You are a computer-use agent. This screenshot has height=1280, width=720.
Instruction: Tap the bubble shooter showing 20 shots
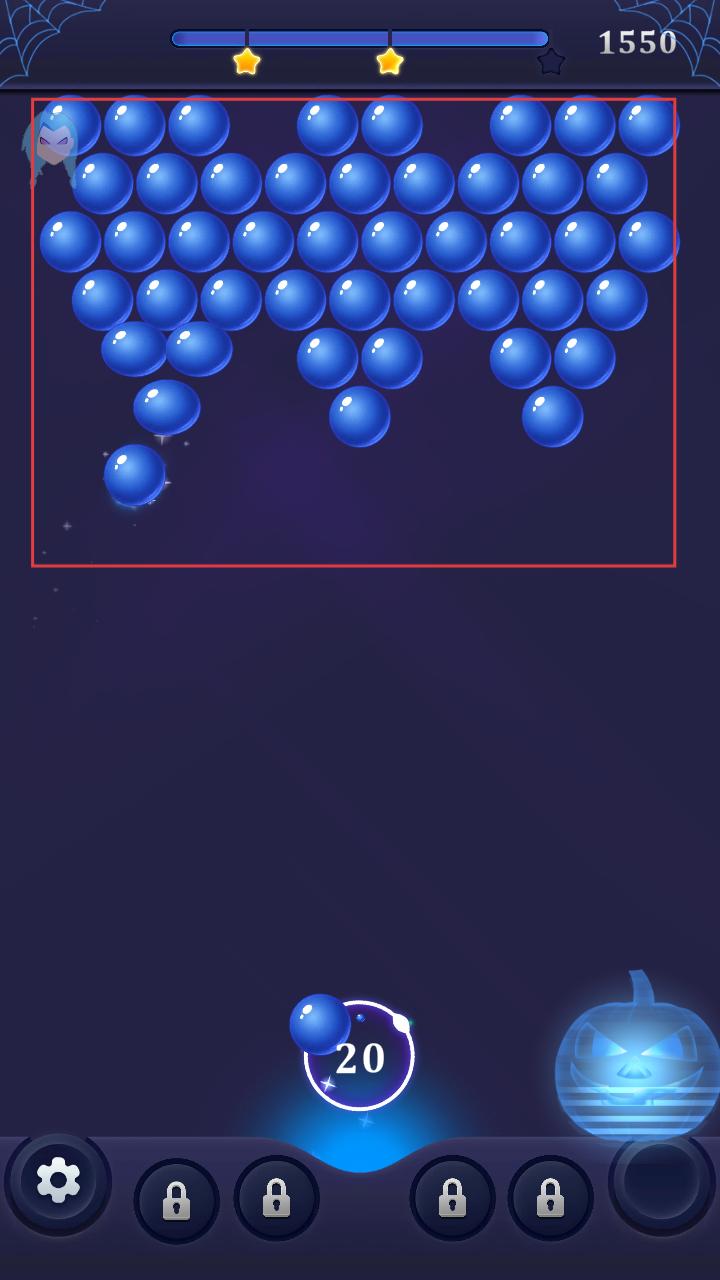[359, 1056]
